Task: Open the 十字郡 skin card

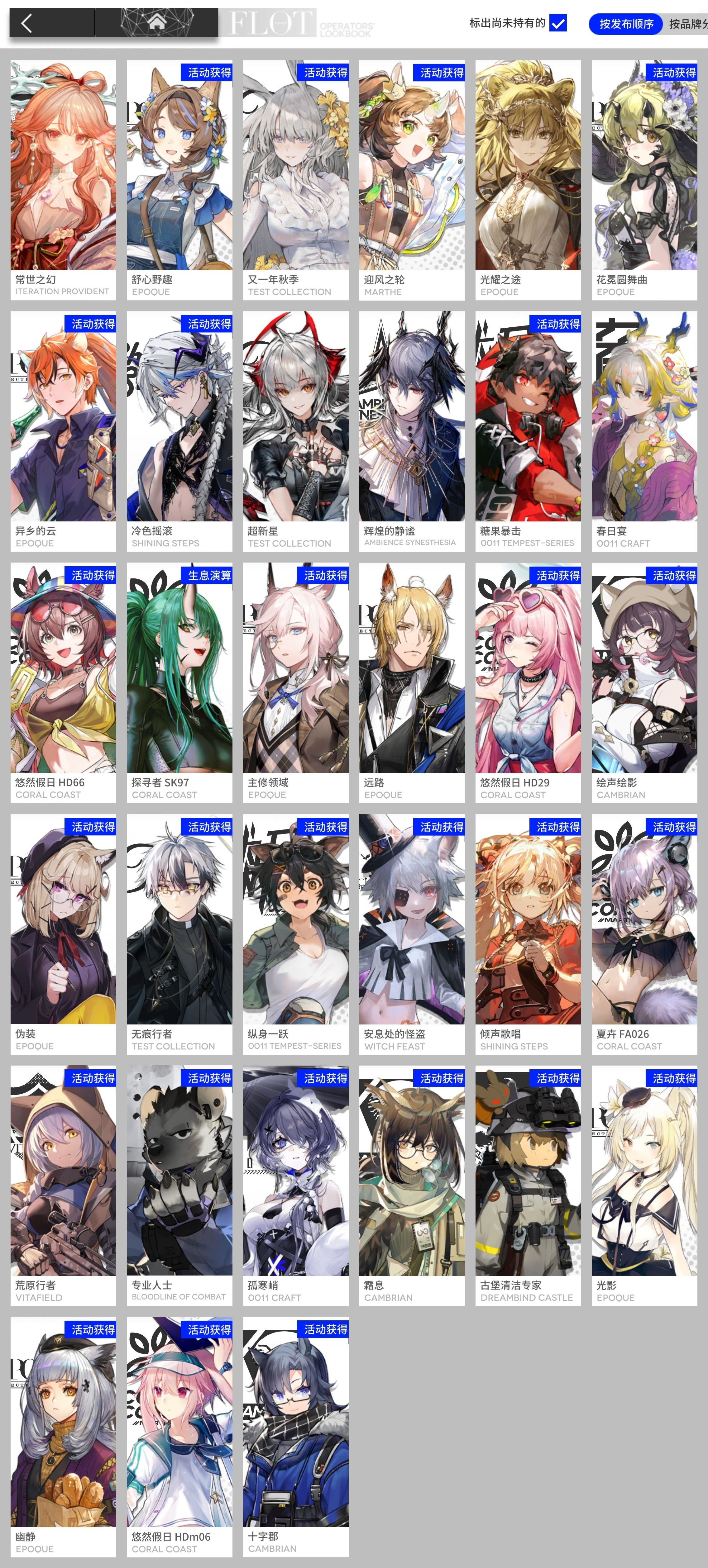Action: tap(296, 1437)
